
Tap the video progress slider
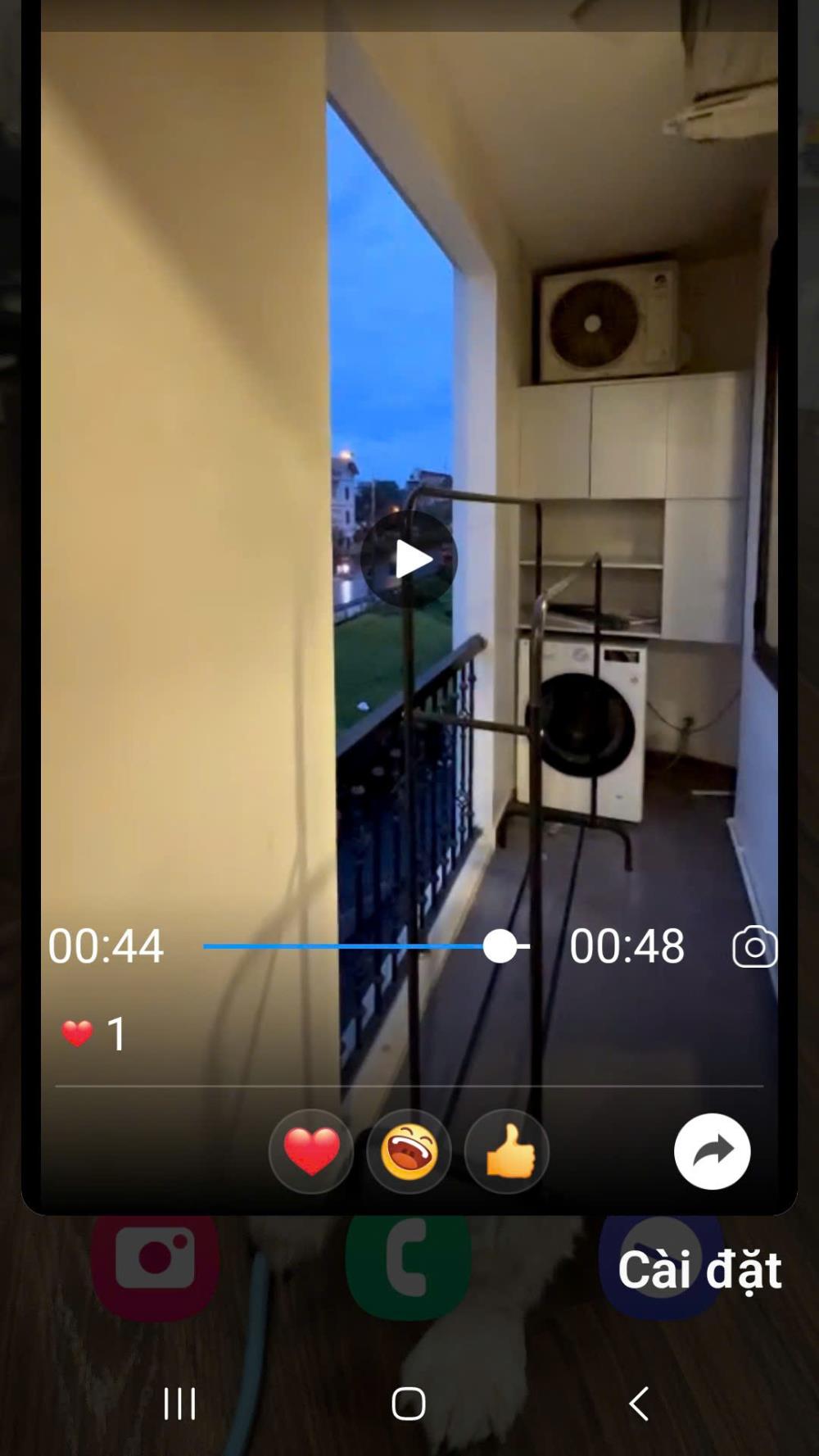point(366,946)
